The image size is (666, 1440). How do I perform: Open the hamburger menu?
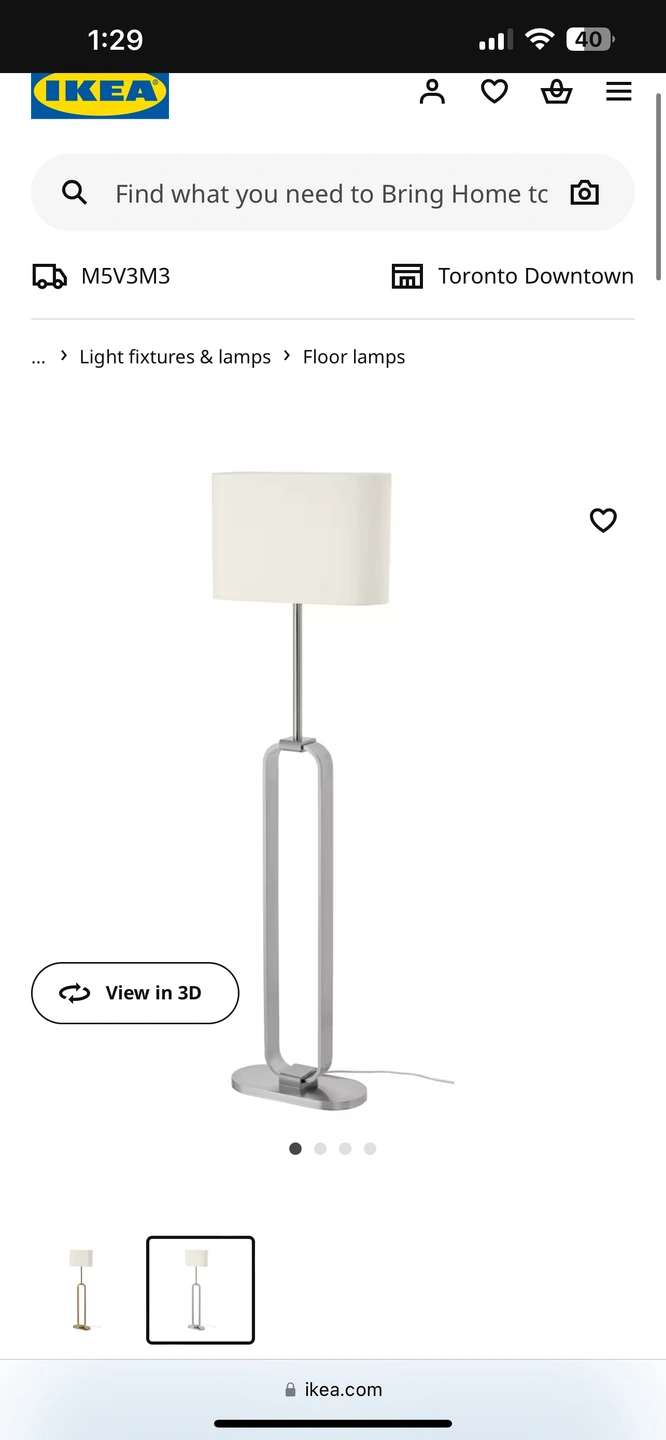[619, 92]
